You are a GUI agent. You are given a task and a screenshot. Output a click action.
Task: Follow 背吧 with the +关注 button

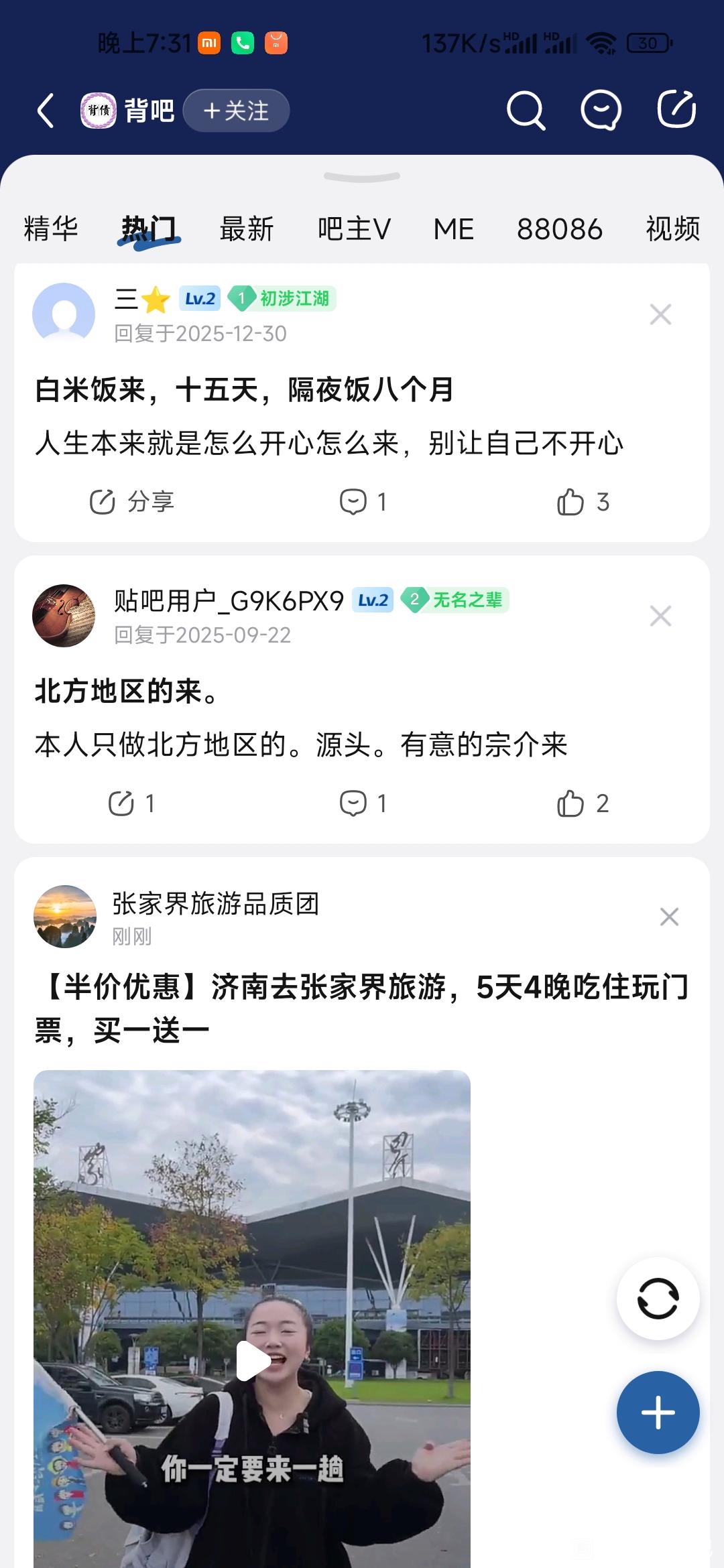(x=236, y=111)
